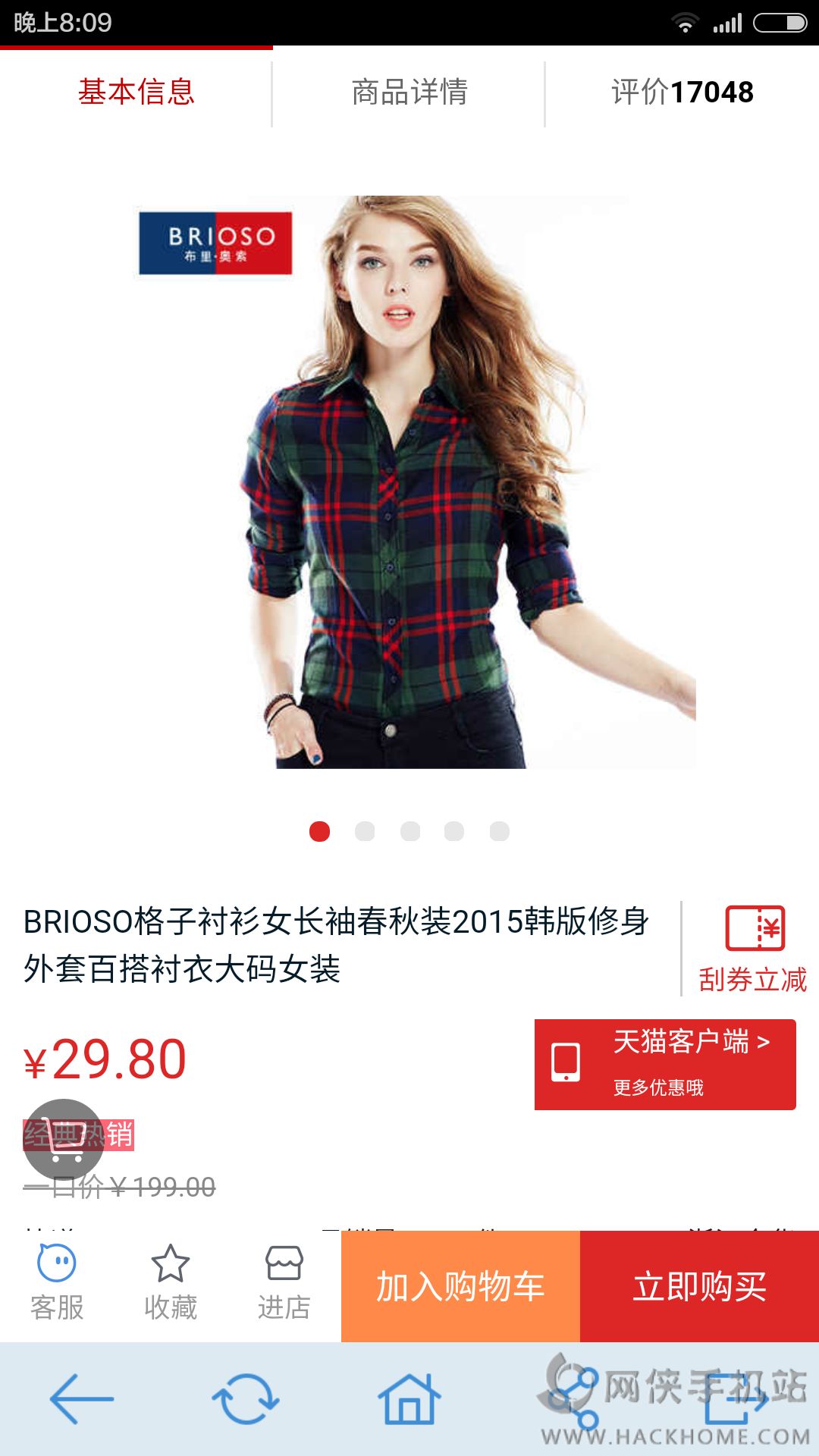Go to the browser home page
This screenshot has width=819, height=1456.
(x=409, y=1399)
